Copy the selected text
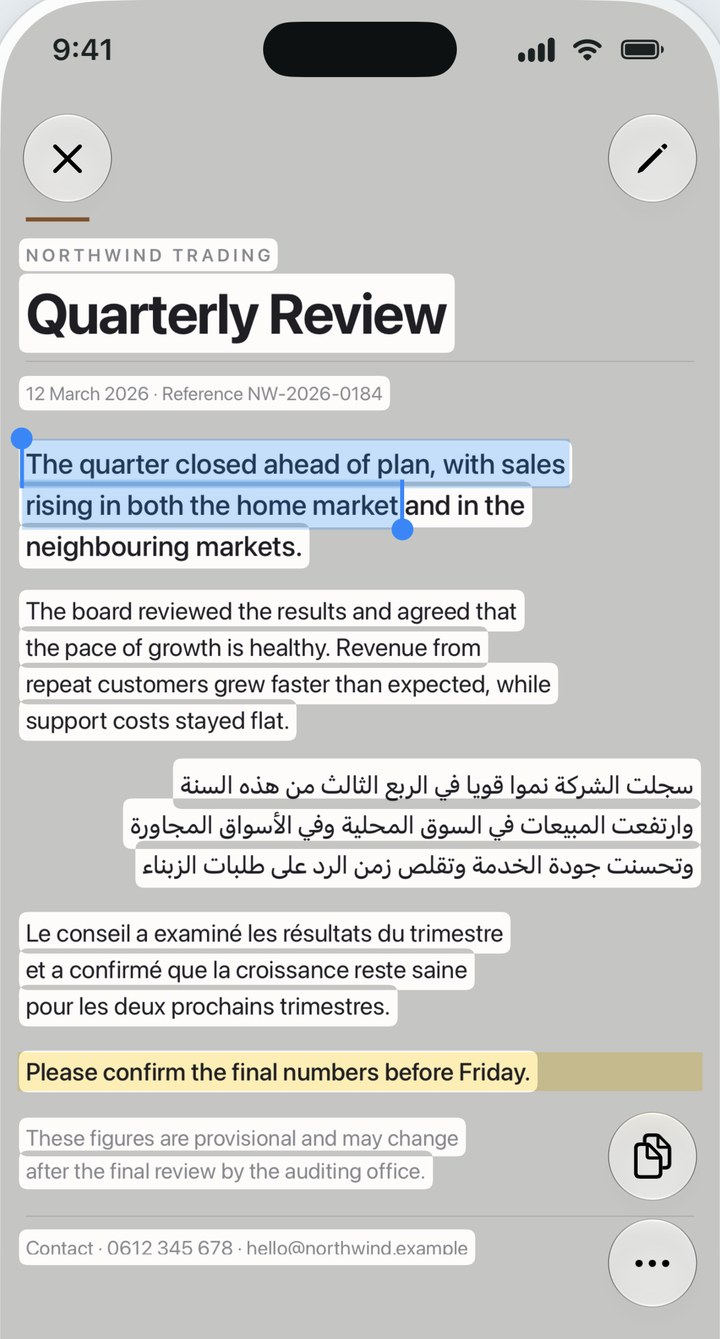 pos(652,1155)
